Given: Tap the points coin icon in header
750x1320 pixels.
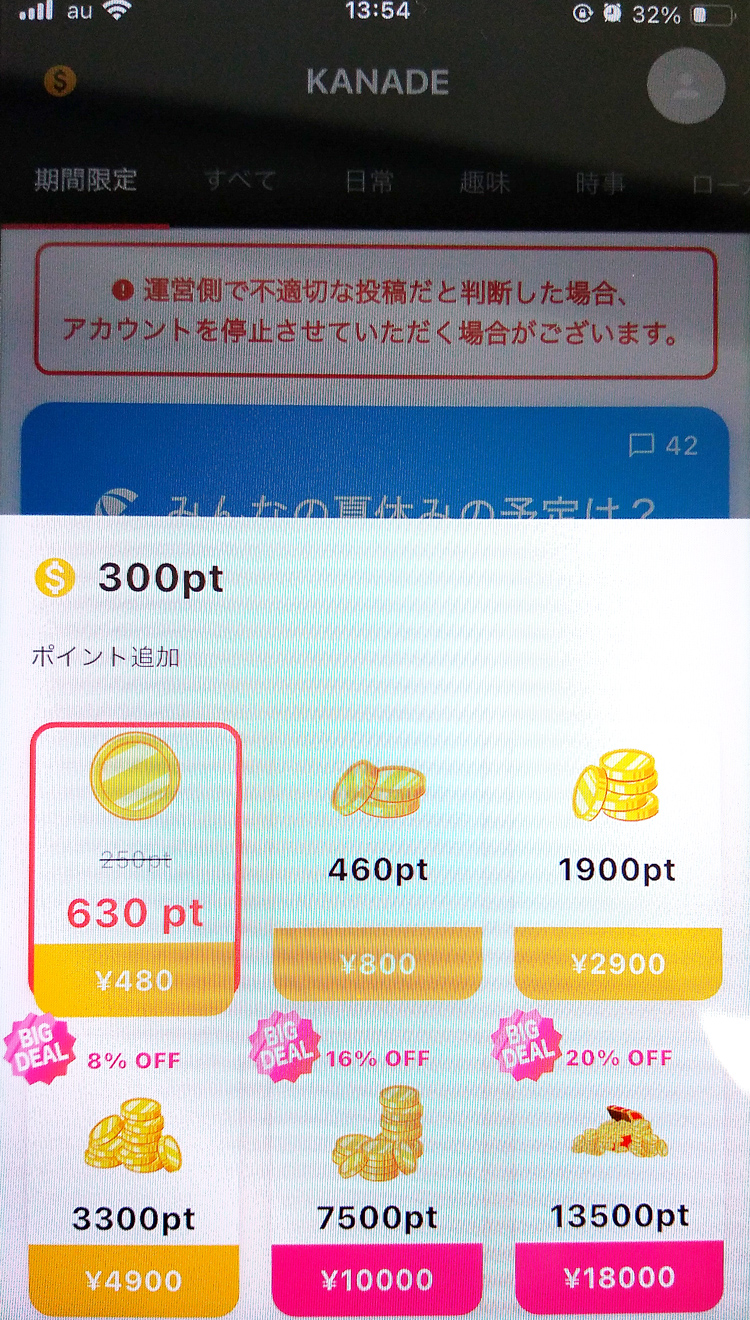Looking at the screenshot, I should click(60, 82).
